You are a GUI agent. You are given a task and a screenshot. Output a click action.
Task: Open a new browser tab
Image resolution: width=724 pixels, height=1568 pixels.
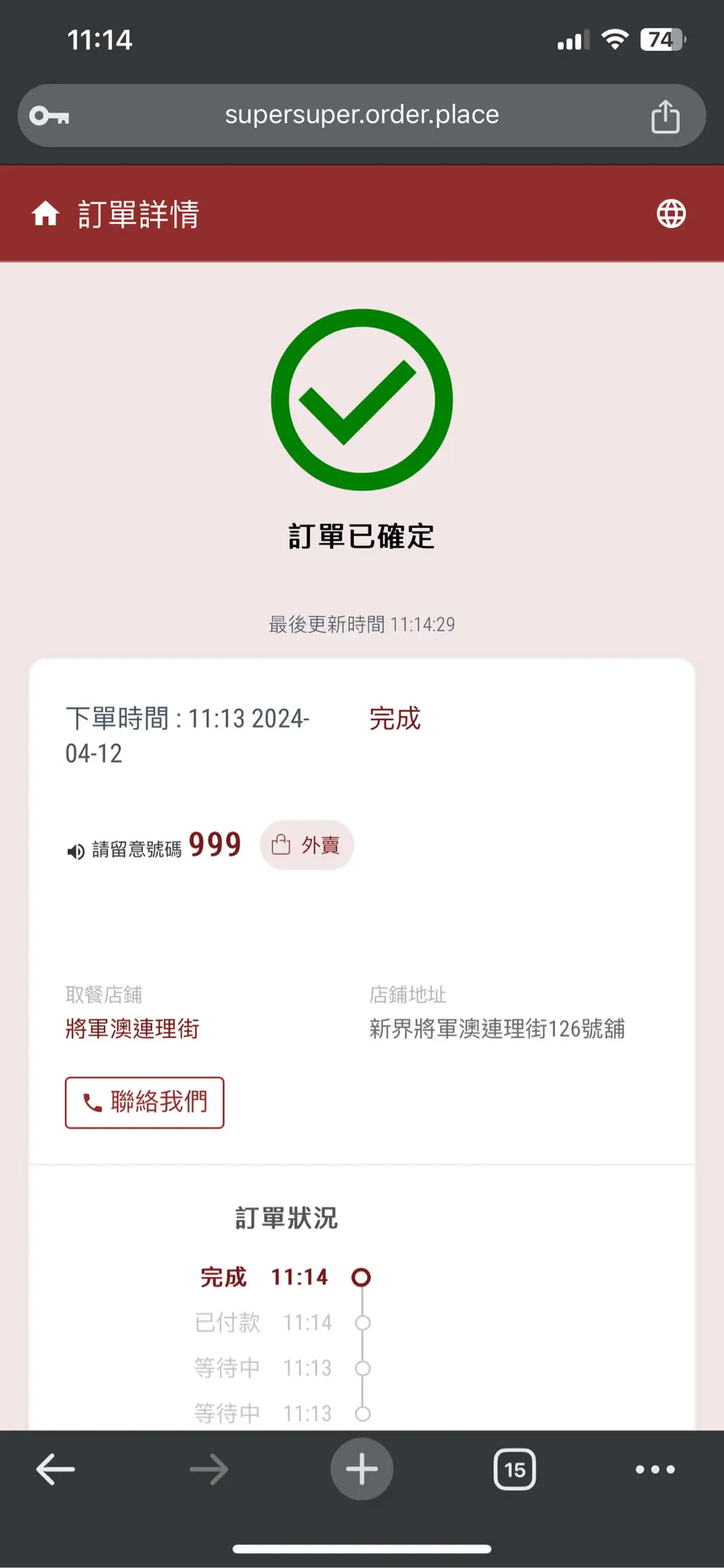point(361,1469)
